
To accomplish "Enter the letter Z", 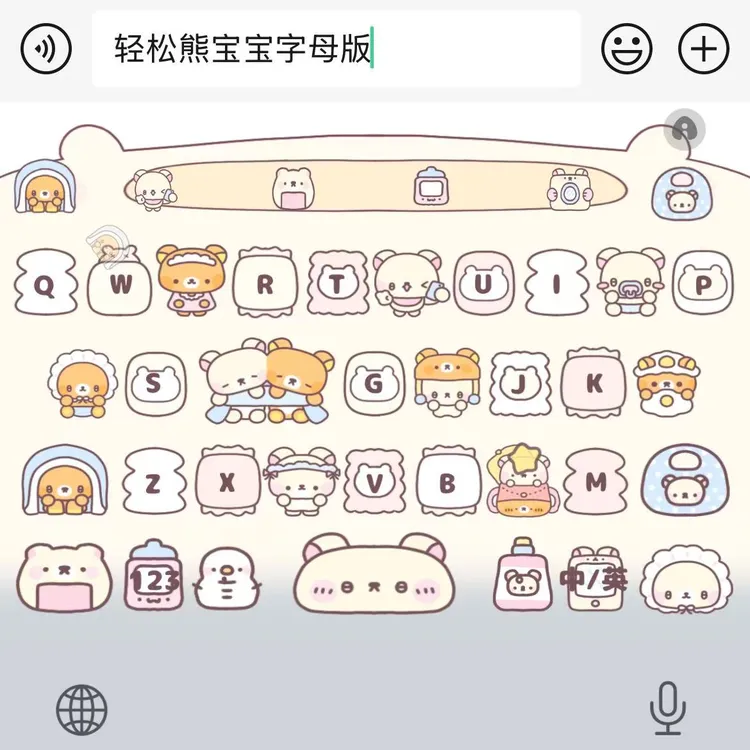I will point(154,482).
